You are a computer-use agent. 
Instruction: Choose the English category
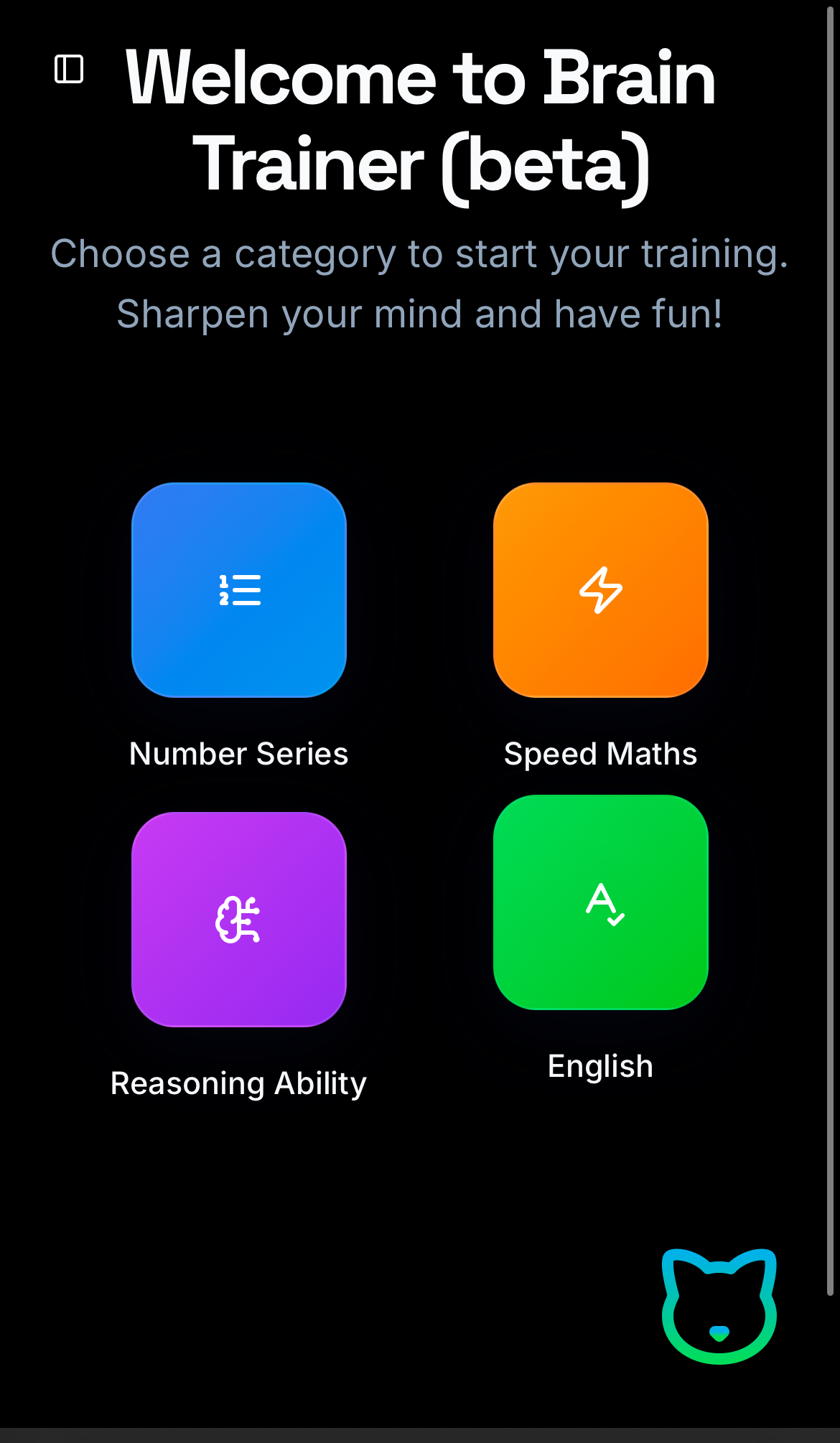[601, 902]
